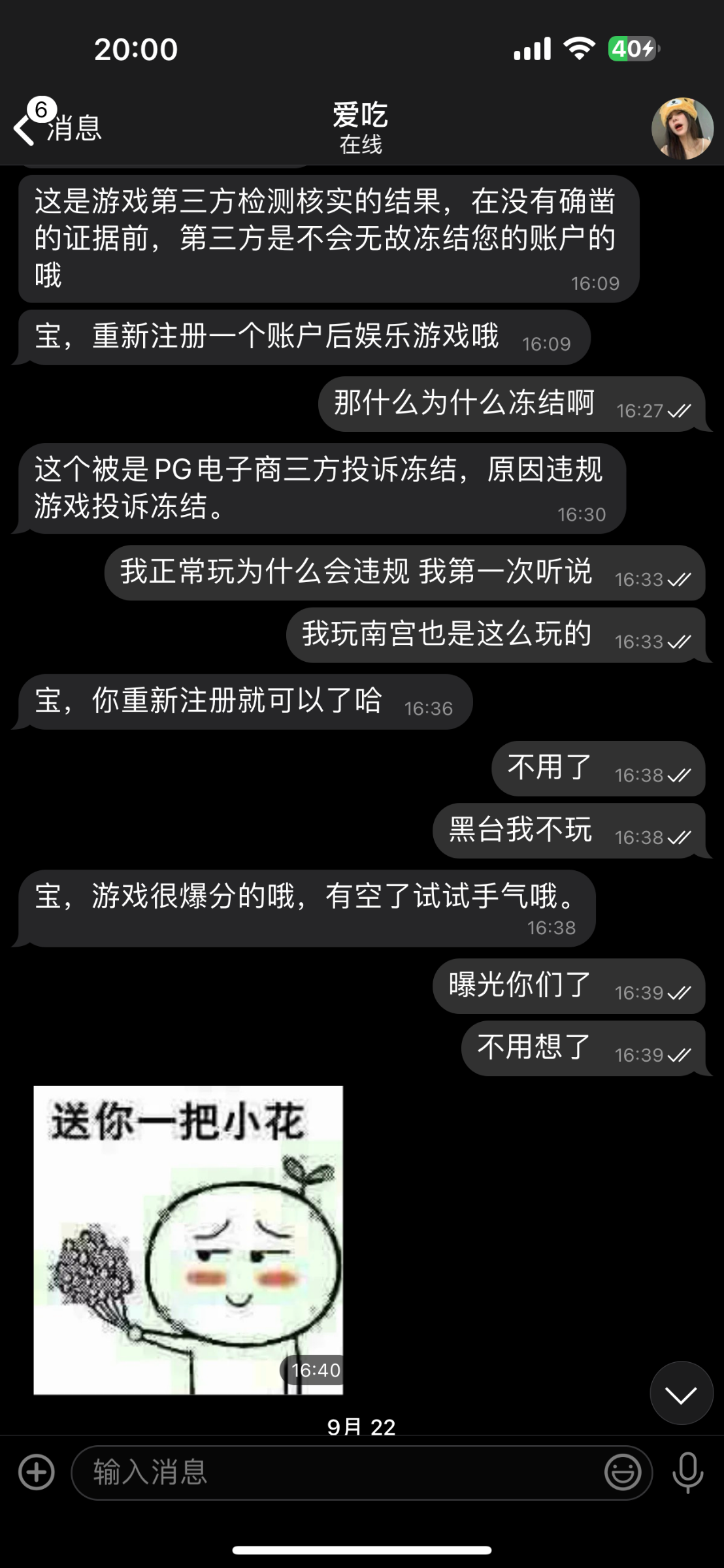Screen dimensions: 724x1568
Task: Open the 爱吃 contact header info
Action: click(x=360, y=127)
